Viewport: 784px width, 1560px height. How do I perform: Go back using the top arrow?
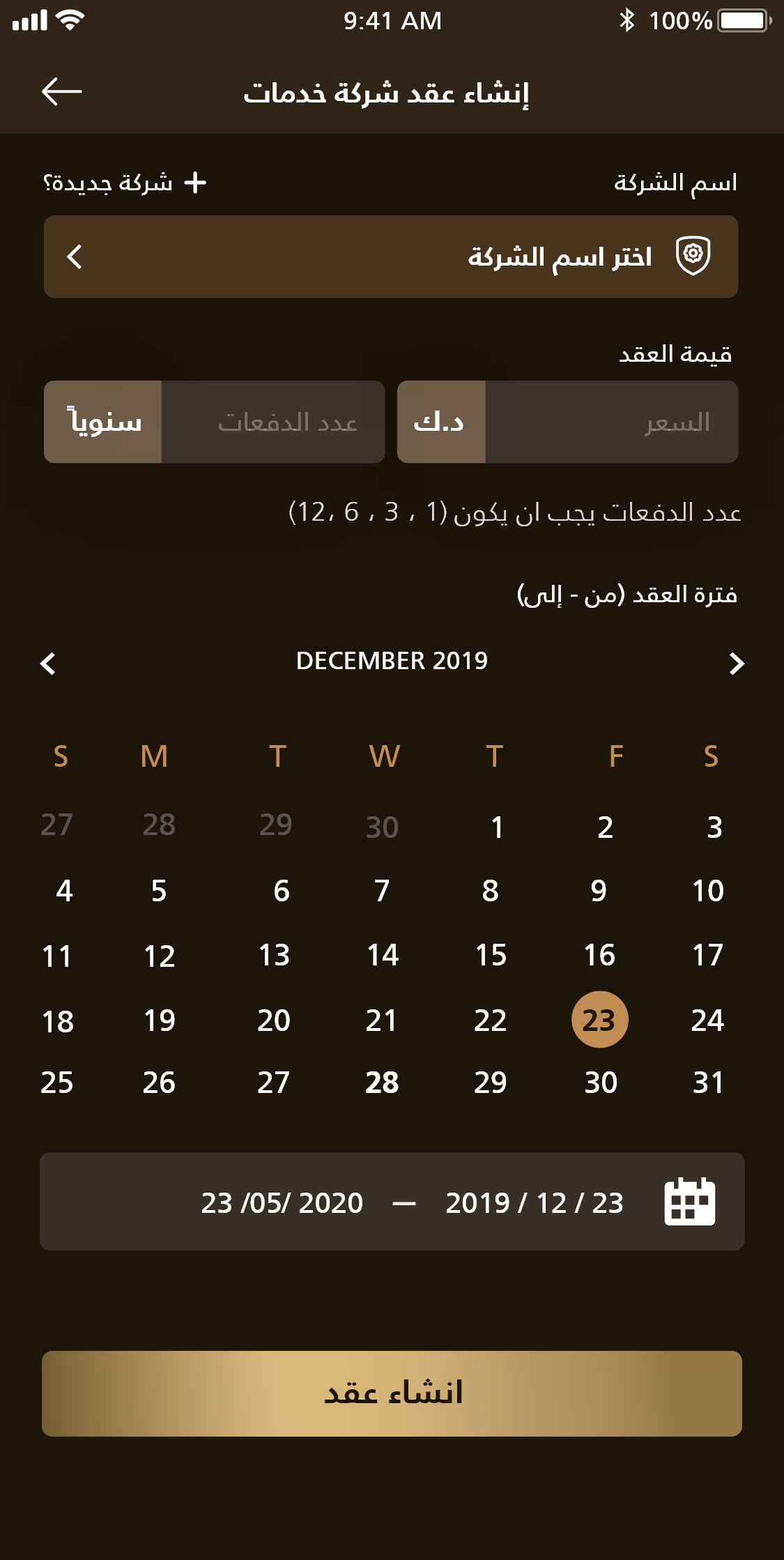coord(62,91)
